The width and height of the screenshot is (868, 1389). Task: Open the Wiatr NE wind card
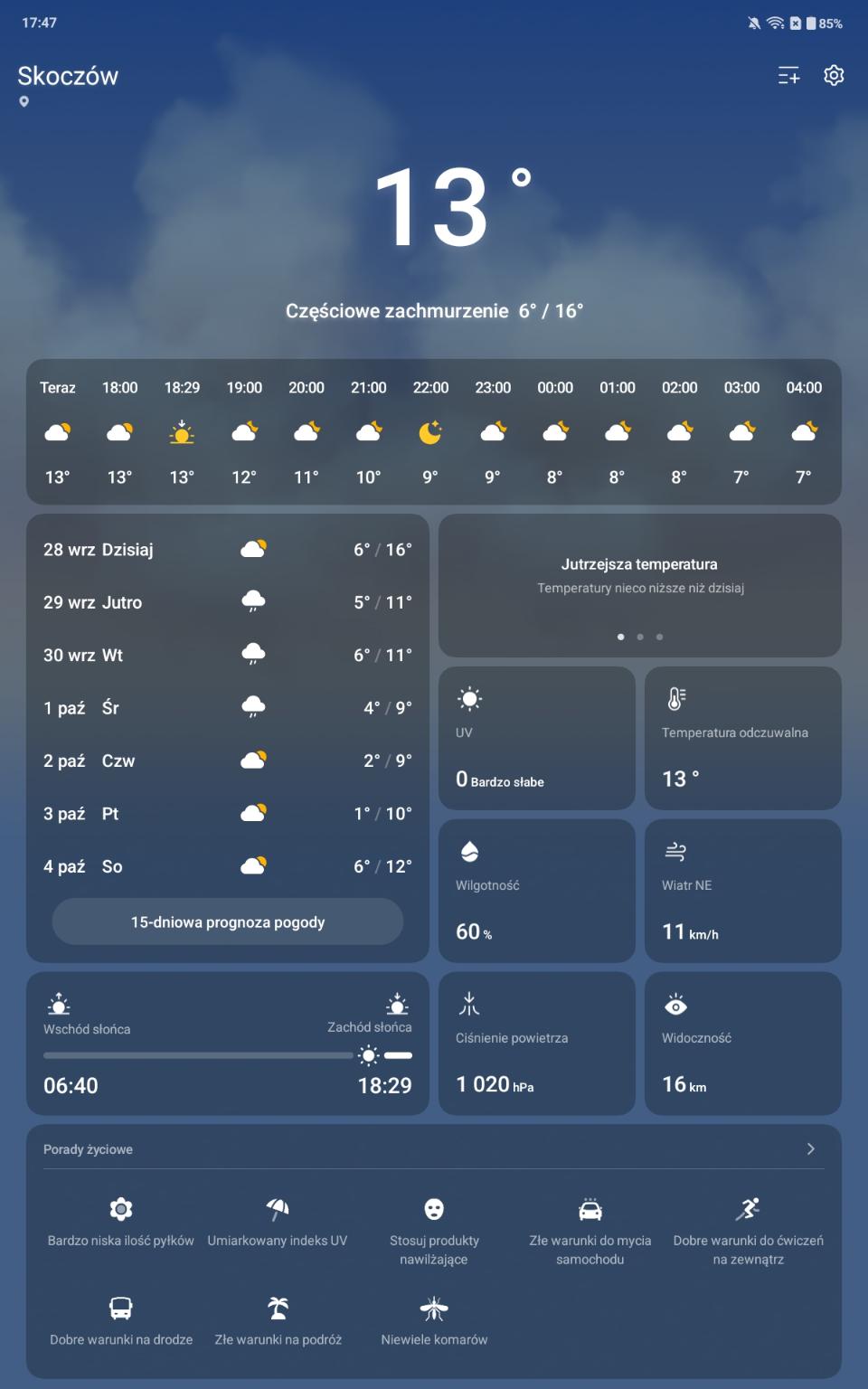click(742, 891)
